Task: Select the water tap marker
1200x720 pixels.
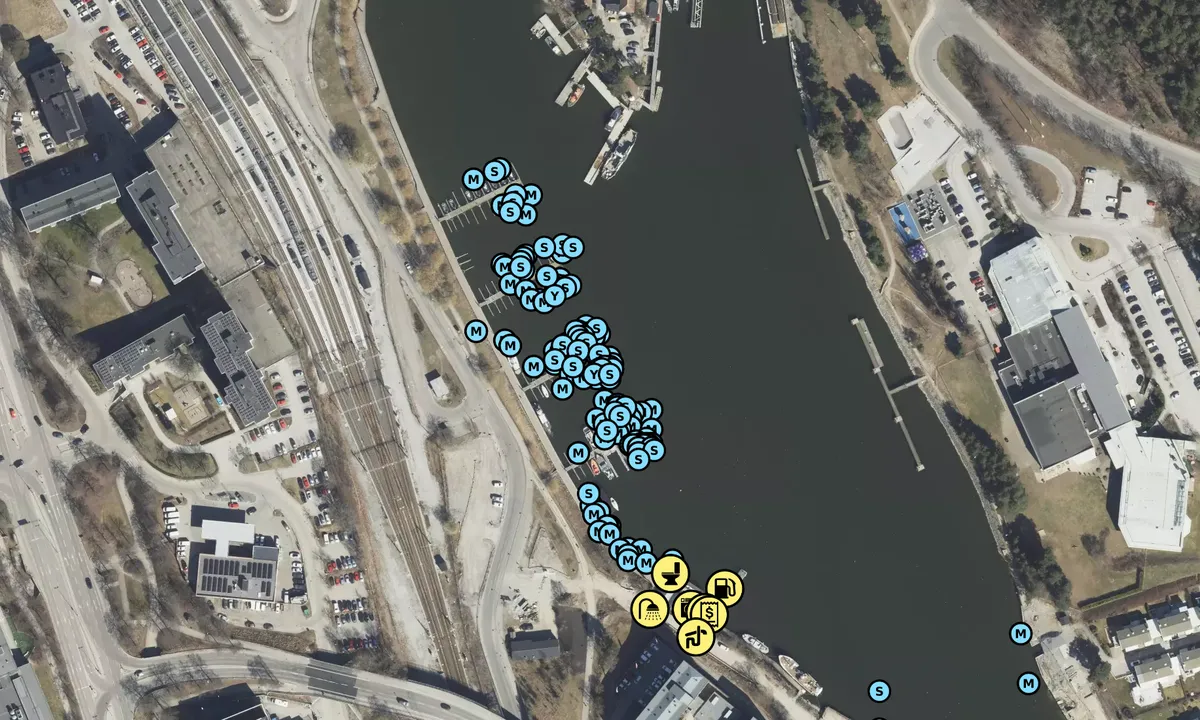Action: [x=695, y=636]
